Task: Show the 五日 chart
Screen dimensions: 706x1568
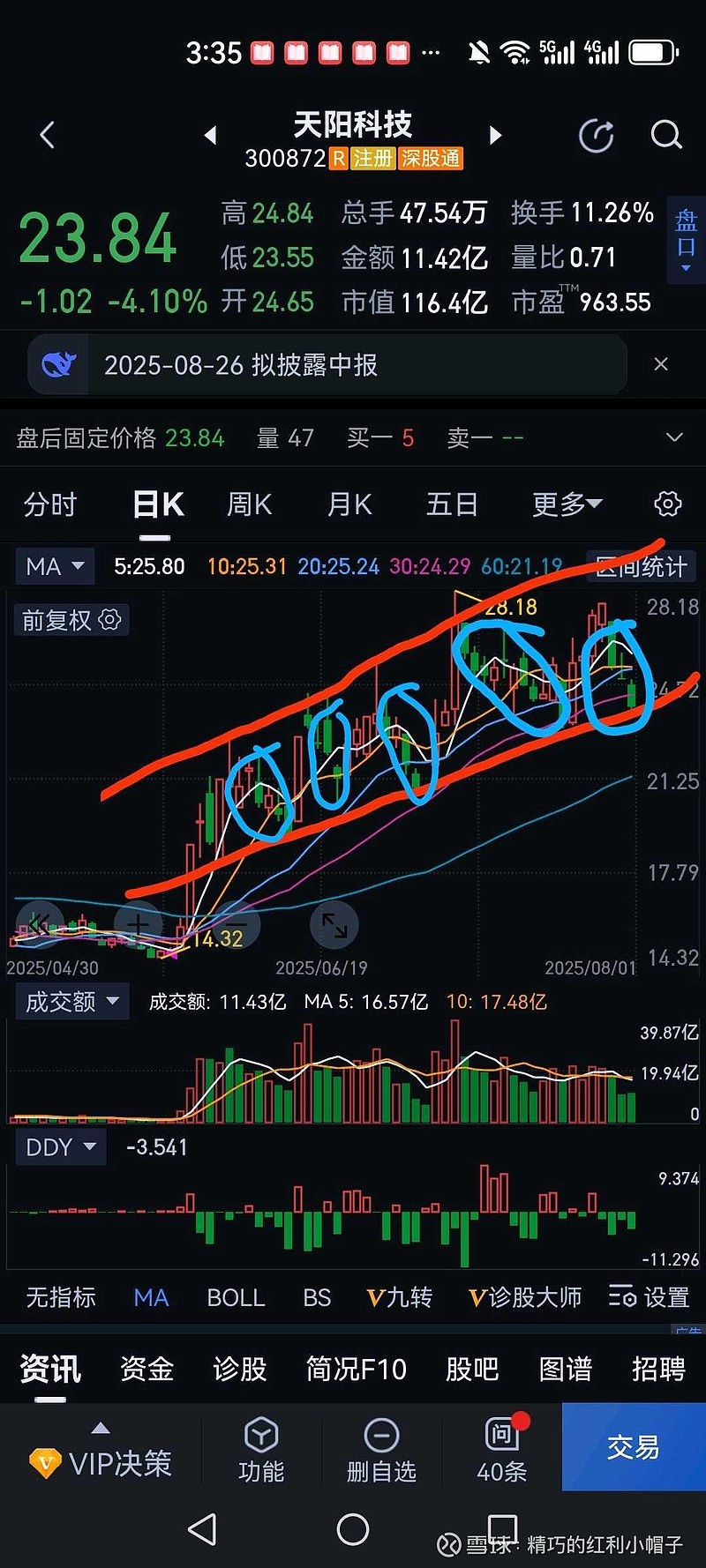Action: (452, 504)
